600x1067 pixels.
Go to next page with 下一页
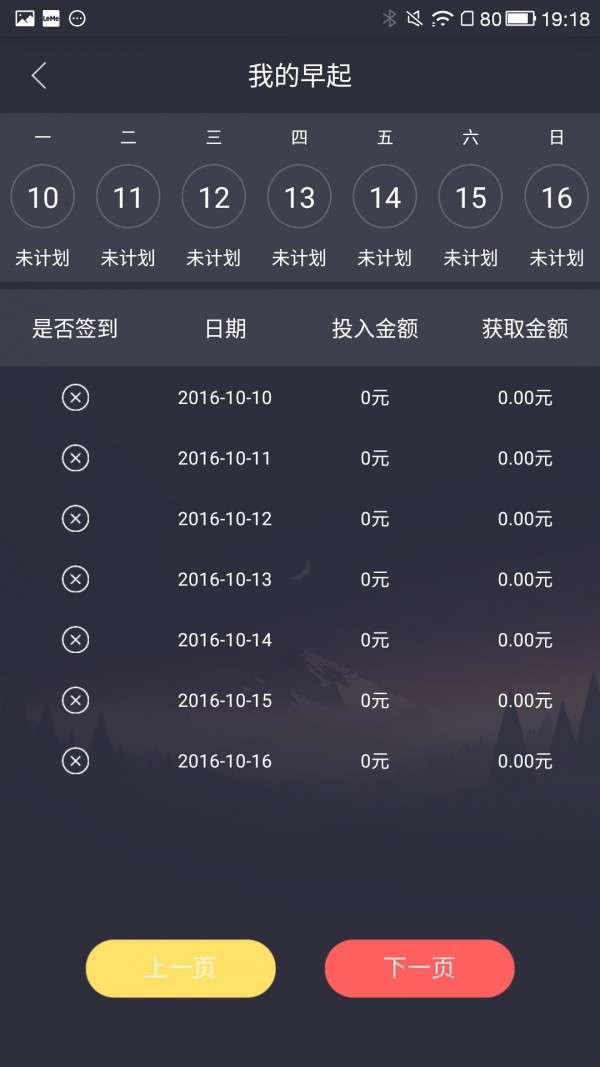(x=419, y=968)
